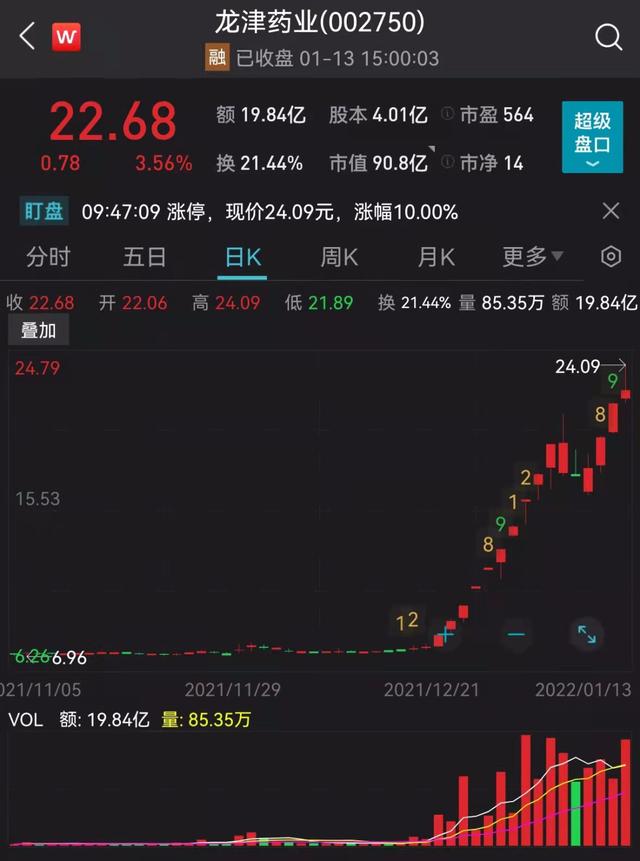Switch to the 月K chart tab
This screenshot has width=640, height=861.
pyautogui.click(x=435, y=257)
